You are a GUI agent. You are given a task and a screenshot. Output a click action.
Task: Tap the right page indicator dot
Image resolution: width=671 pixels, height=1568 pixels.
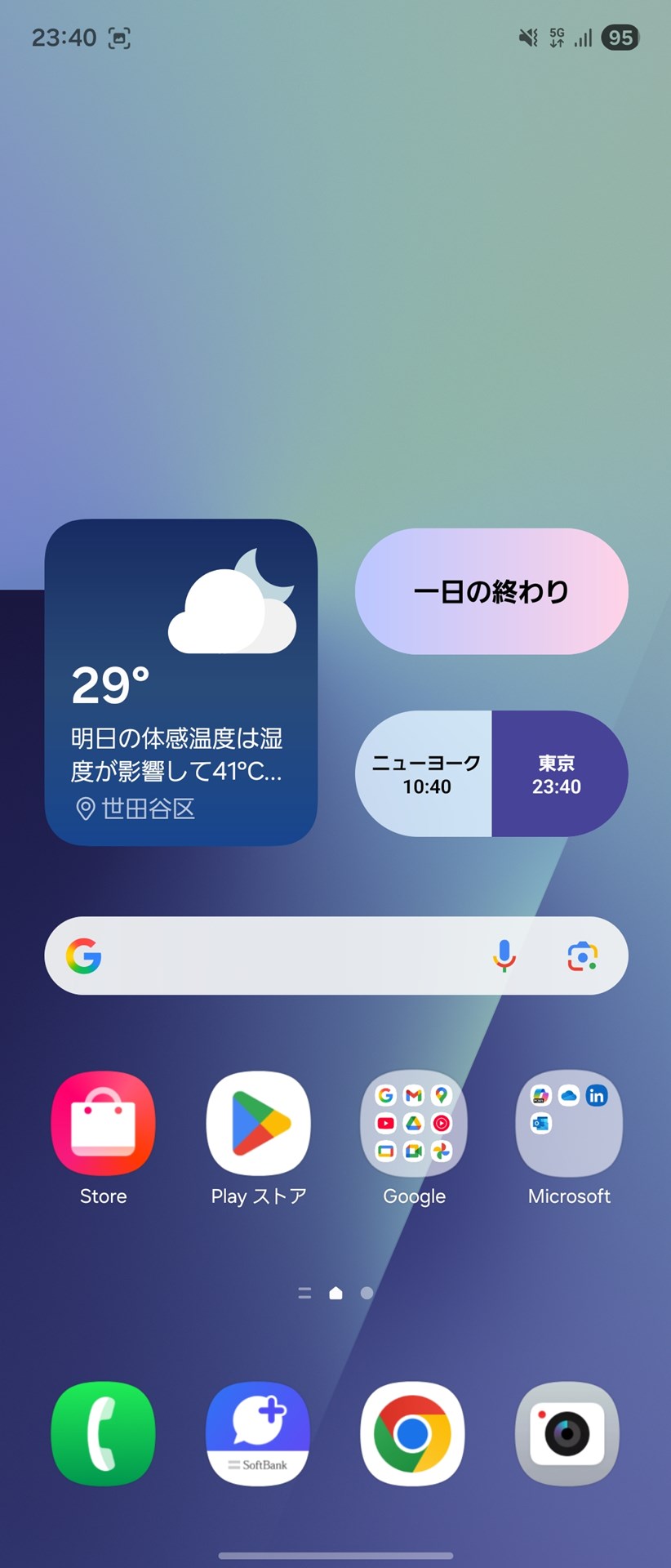coord(366,1293)
